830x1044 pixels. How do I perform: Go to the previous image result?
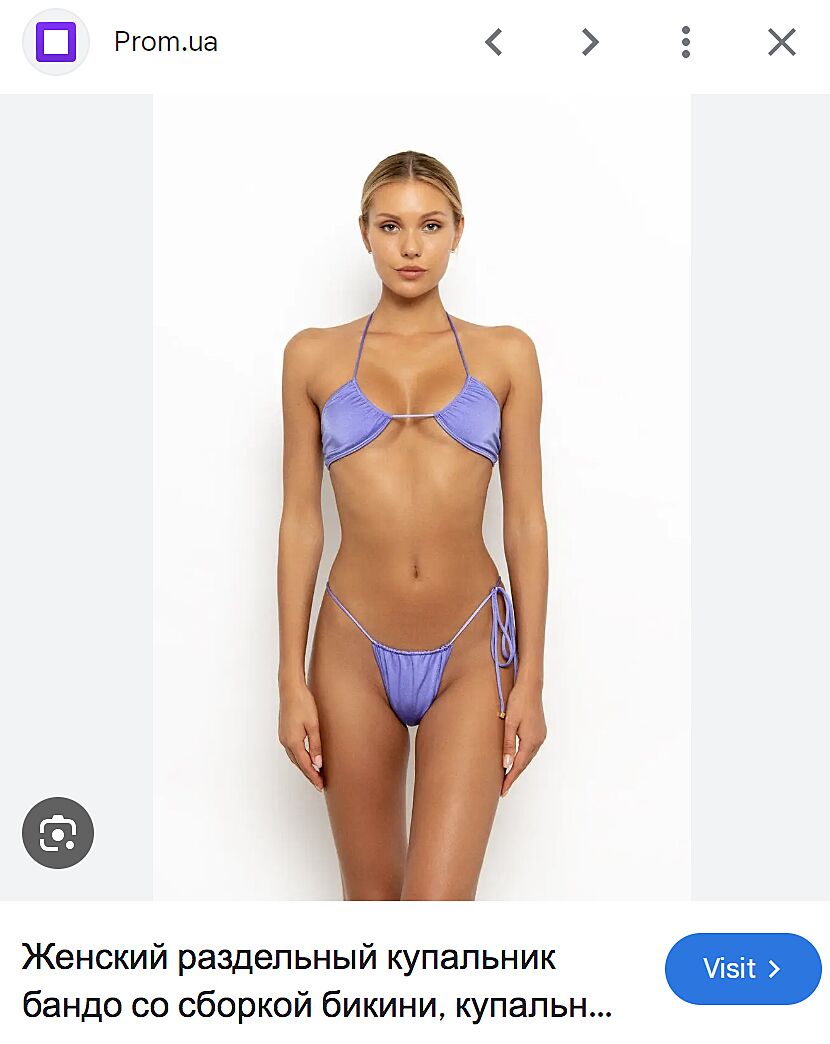[493, 42]
